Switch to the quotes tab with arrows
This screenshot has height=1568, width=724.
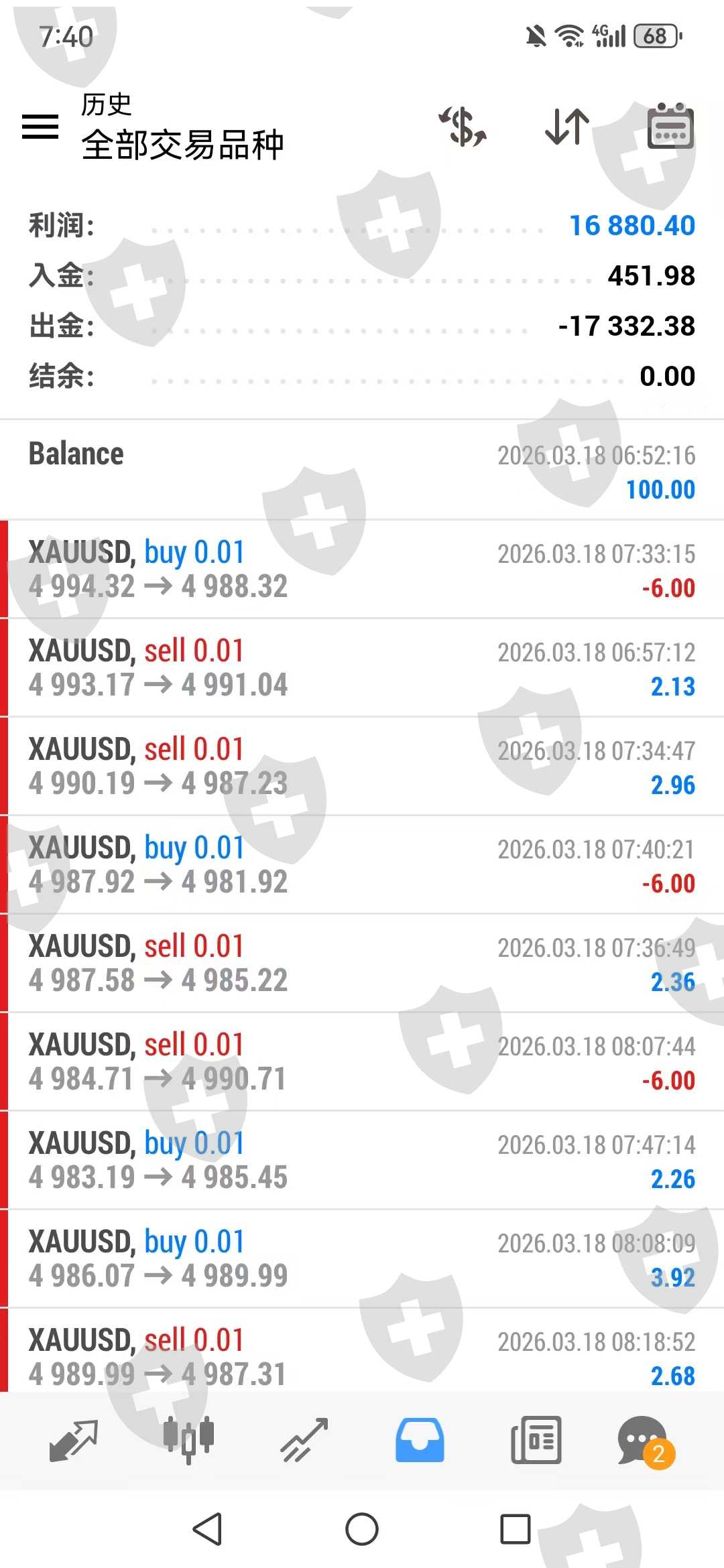(74, 1439)
